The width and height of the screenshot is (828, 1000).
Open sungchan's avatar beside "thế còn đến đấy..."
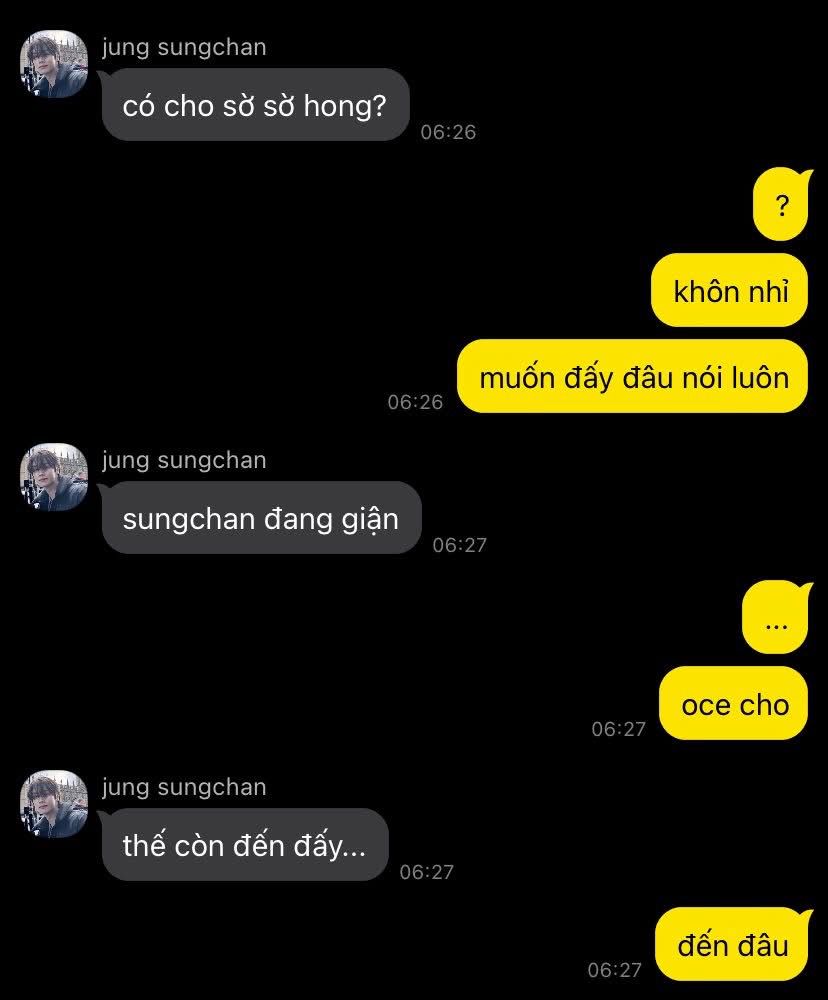coord(54,804)
